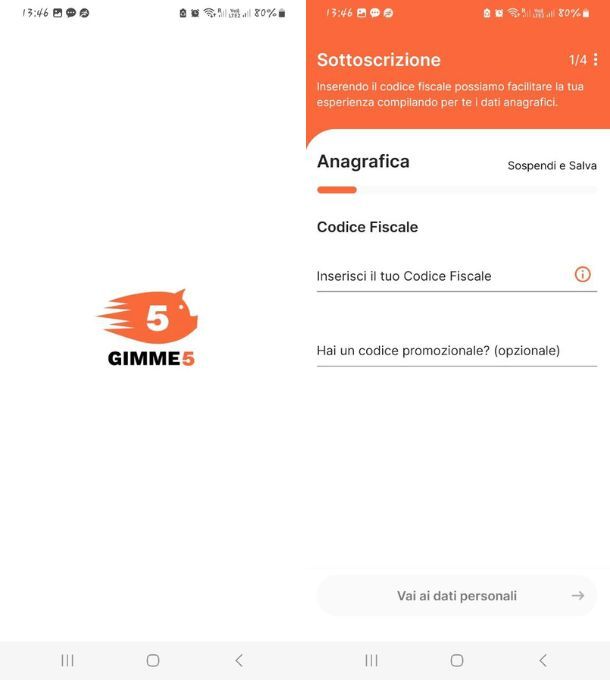Select the promotional code field
This screenshot has height=680, width=610.
pos(456,350)
